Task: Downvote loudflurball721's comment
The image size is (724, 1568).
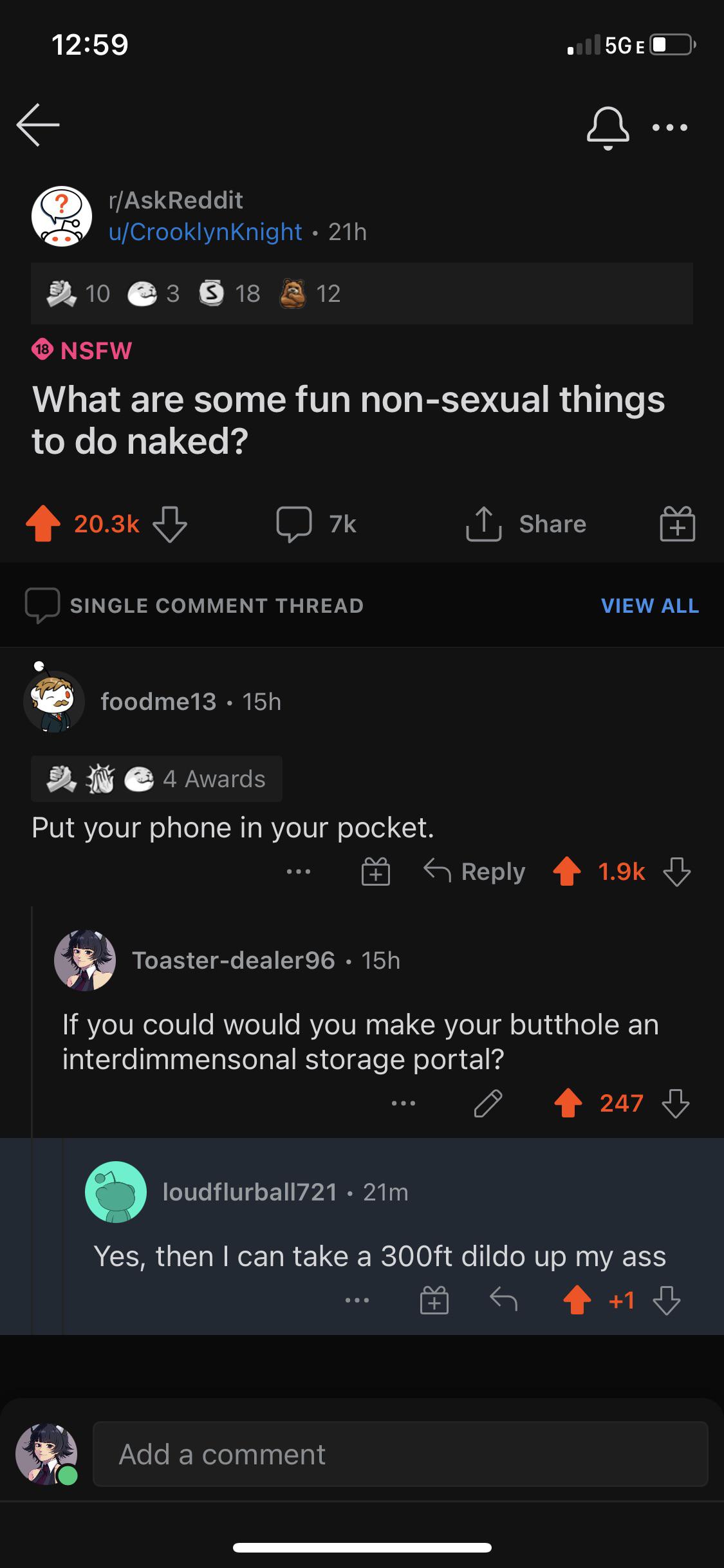Action: point(667,1301)
